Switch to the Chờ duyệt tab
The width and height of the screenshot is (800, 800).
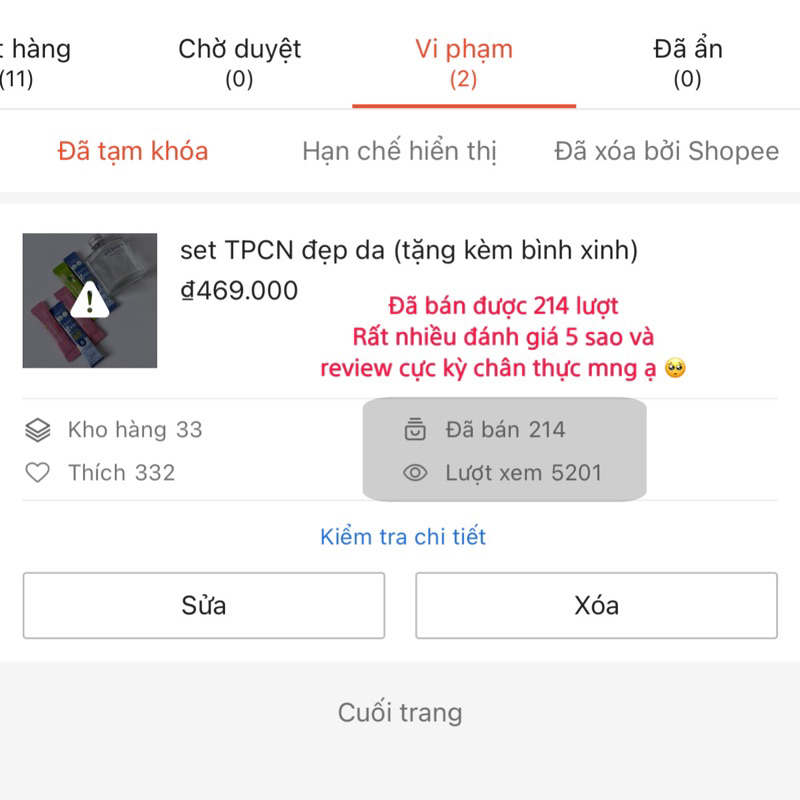(x=239, y=62)
